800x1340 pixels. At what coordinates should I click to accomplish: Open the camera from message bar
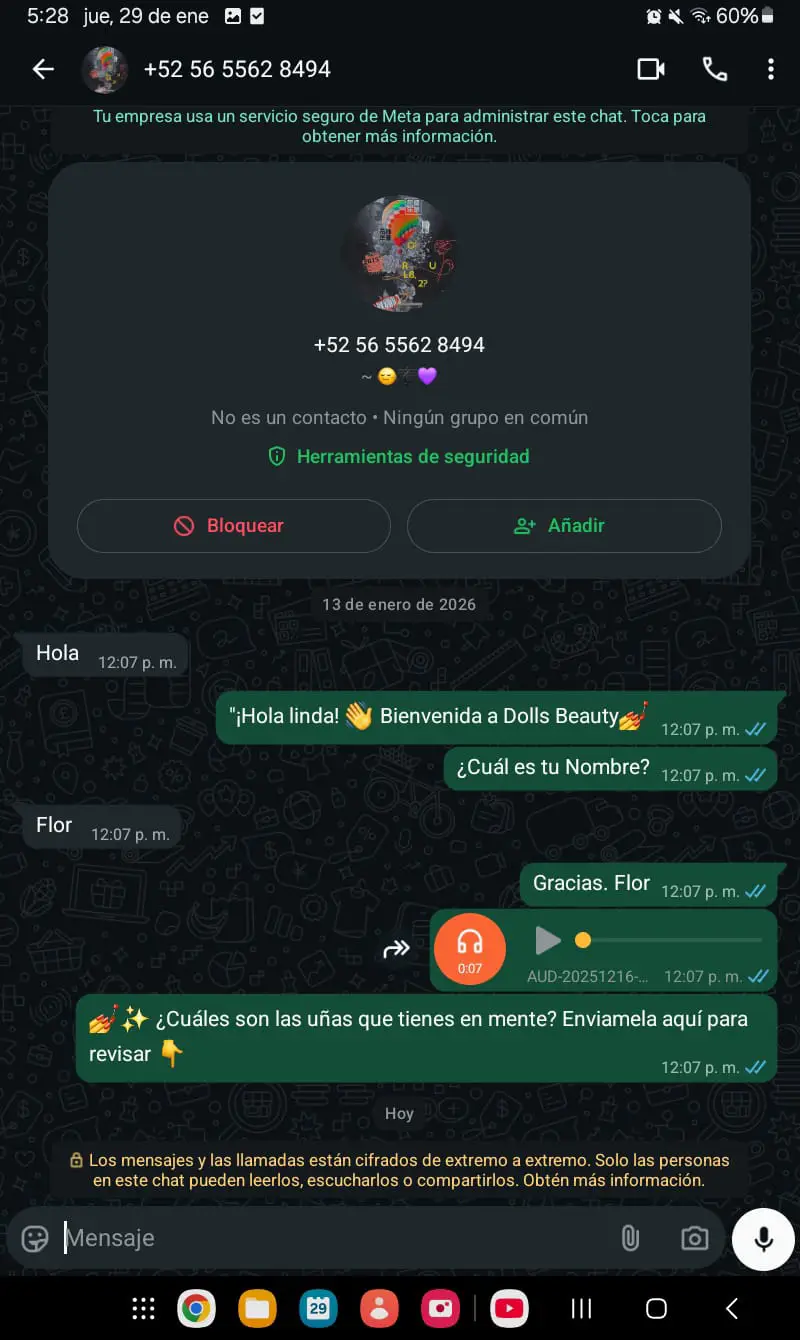click(x=694, y=1239)
